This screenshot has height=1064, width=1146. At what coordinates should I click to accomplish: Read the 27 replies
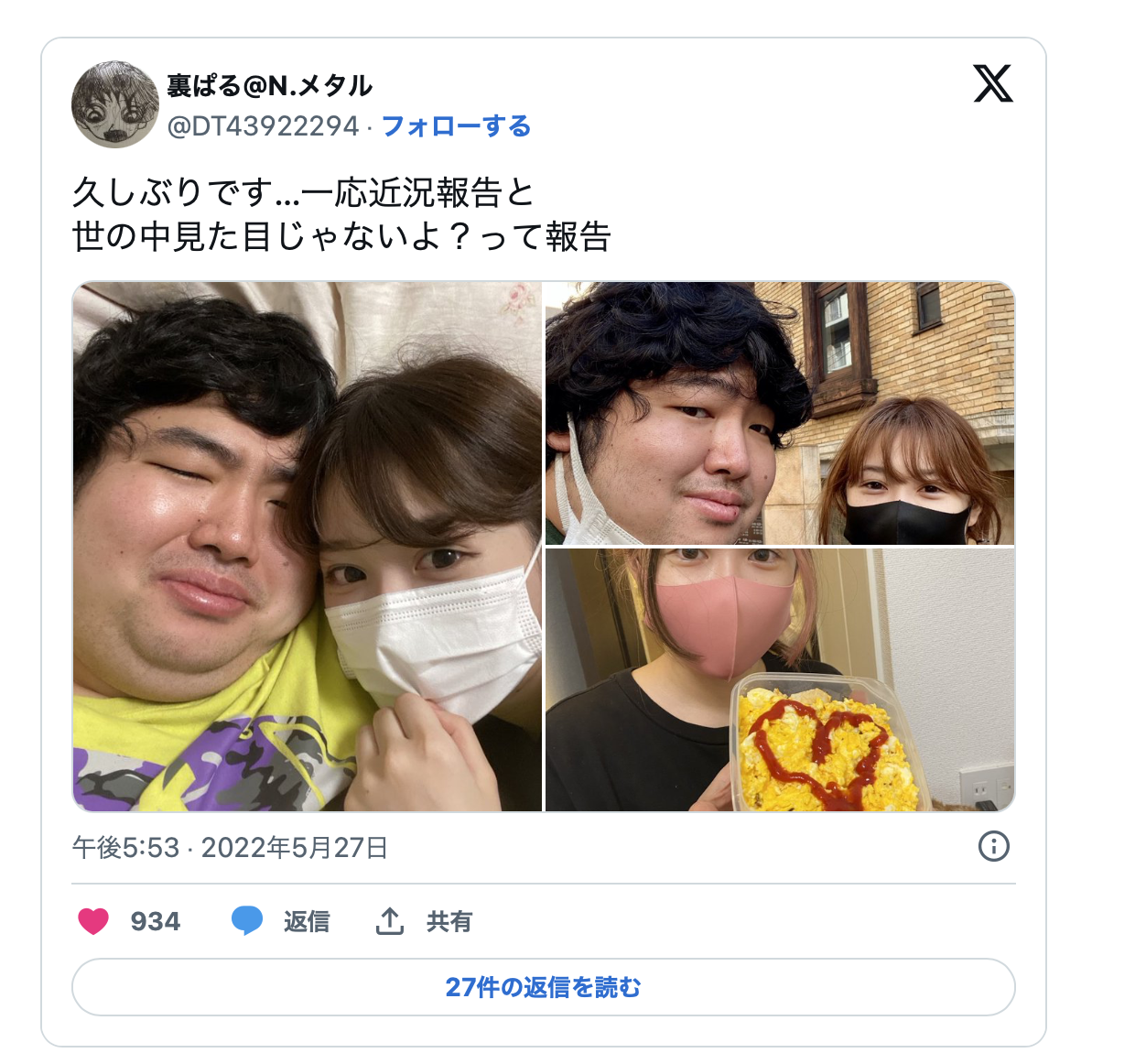point(544,987)
